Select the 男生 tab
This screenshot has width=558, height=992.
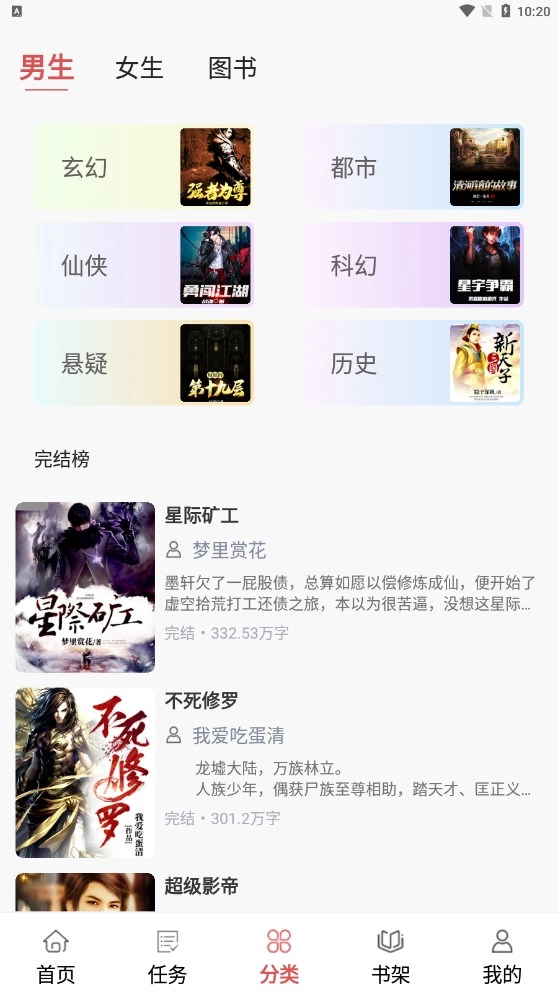[x=47, y=68]
